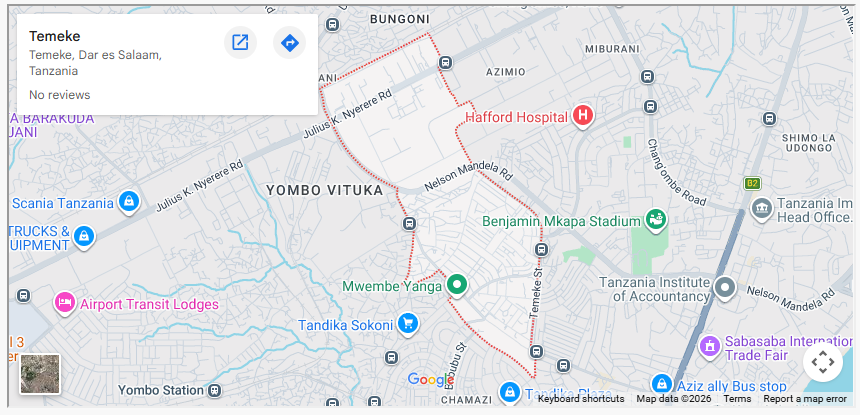Open Airport Transit Lodges pin
860x415 pixels.
click(x=65, y=302)
